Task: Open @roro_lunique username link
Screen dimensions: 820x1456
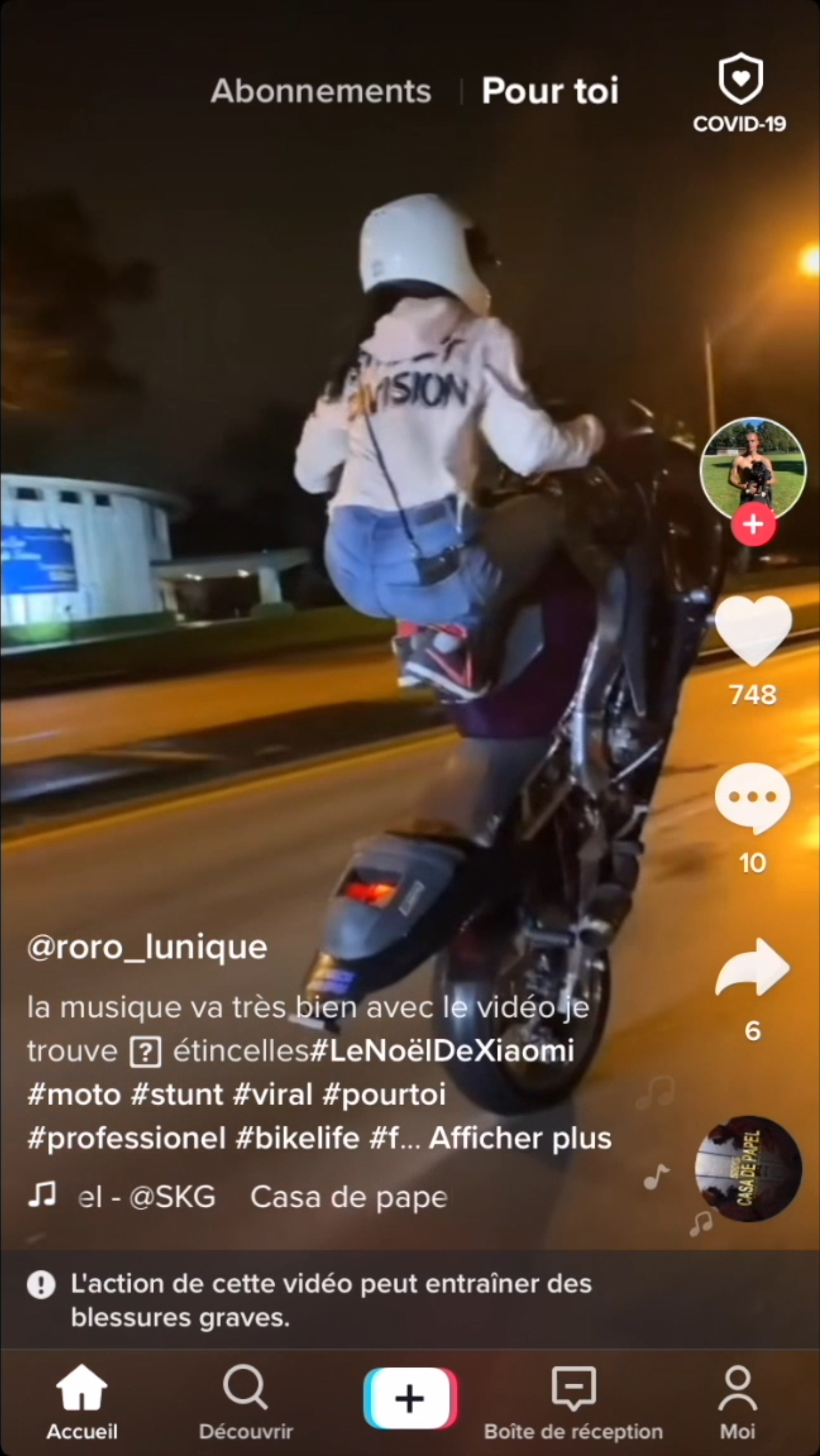Action: 147,947
